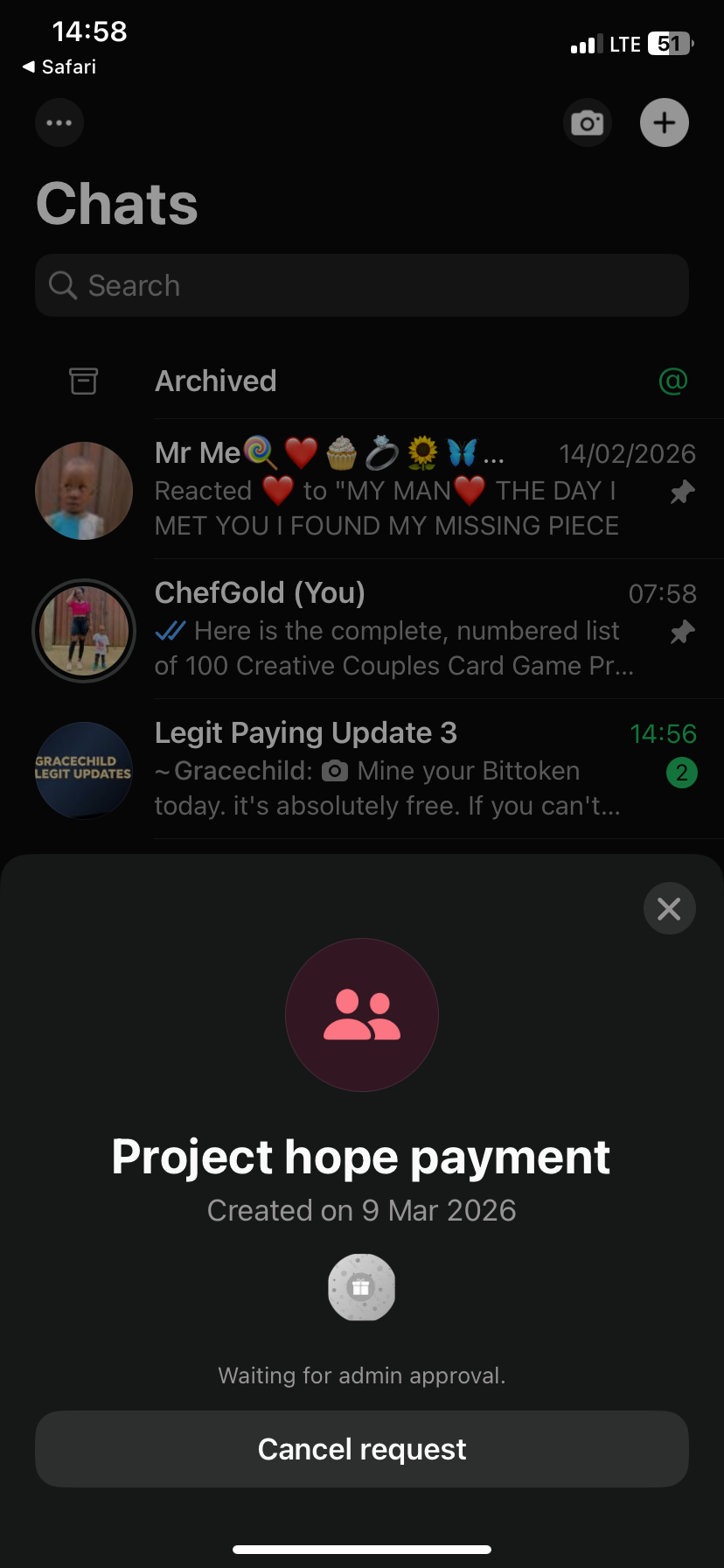Tap the Search chats field

(362, 285)
